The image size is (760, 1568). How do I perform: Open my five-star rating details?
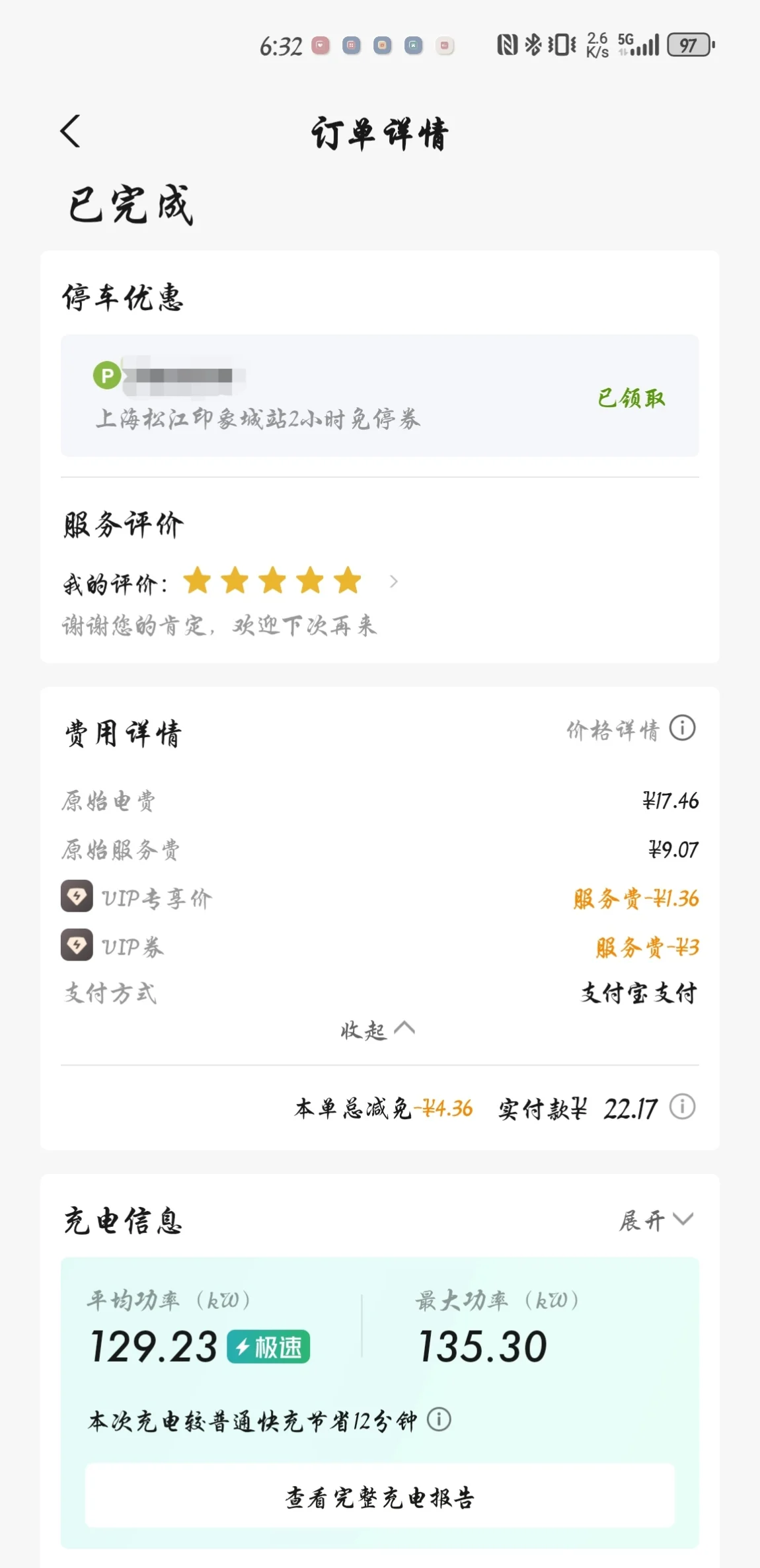coord(231,582)
